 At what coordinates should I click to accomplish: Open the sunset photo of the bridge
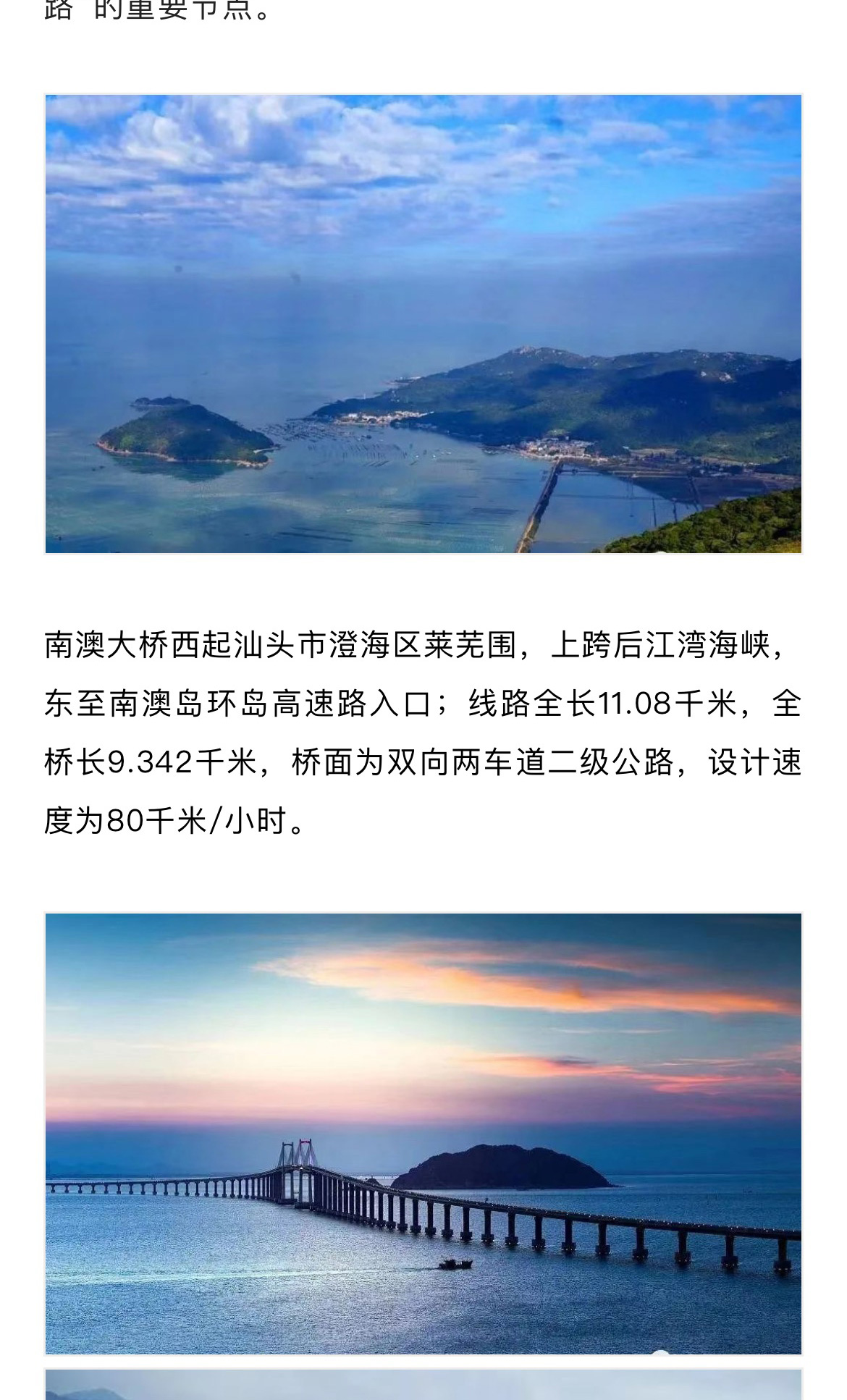tap(423, 1133)
